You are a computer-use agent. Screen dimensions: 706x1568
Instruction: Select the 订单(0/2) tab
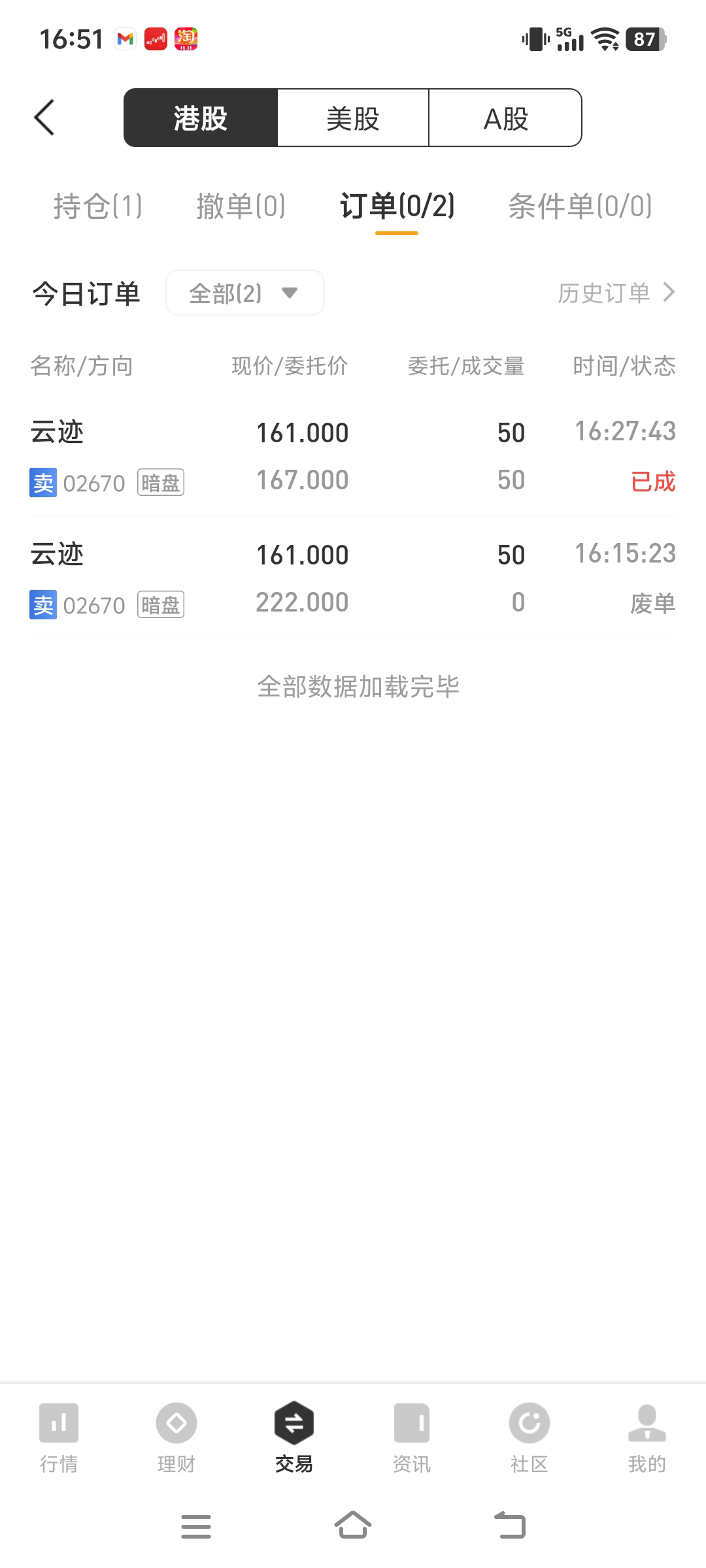click(397, 206)
